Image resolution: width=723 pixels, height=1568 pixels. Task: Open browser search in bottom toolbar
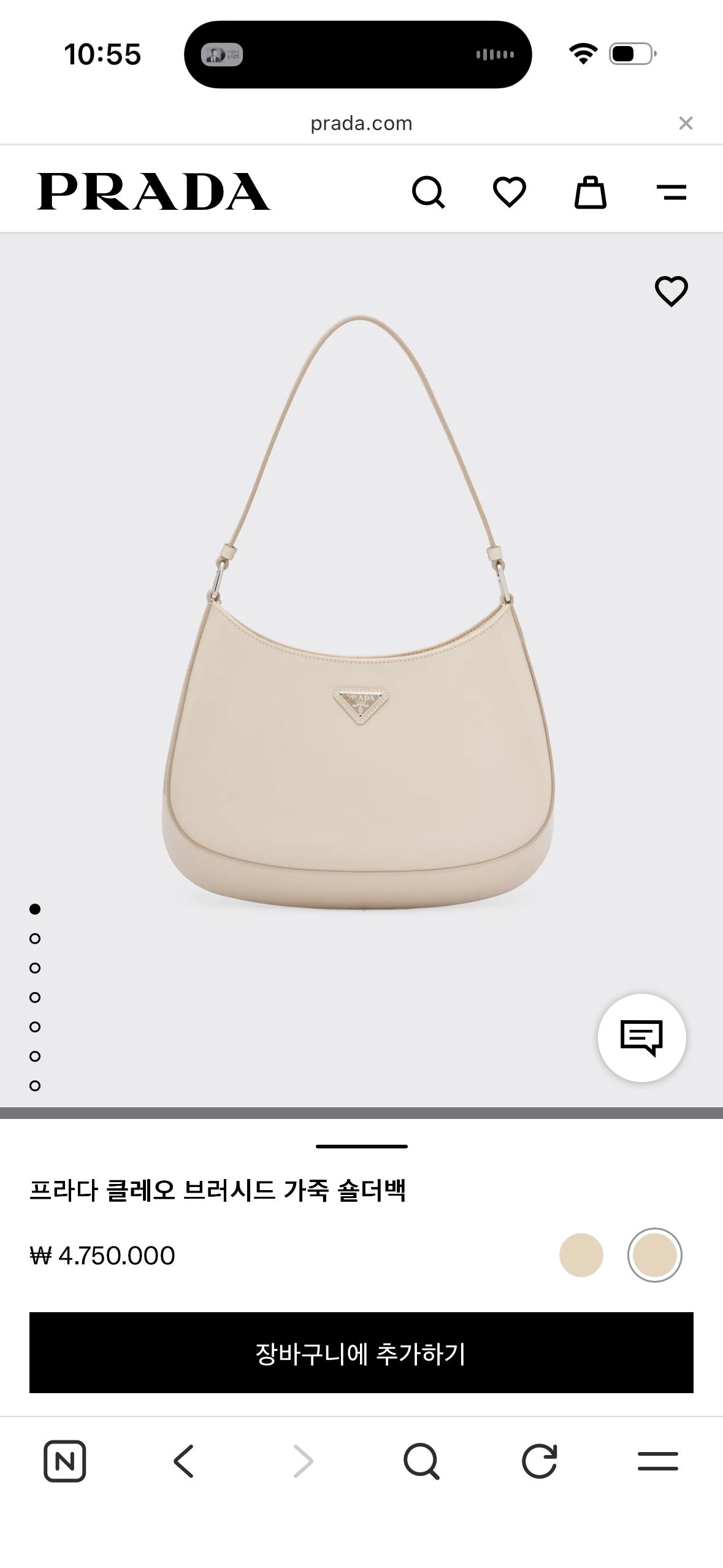pyautogui.click(x=421, y=1461)
